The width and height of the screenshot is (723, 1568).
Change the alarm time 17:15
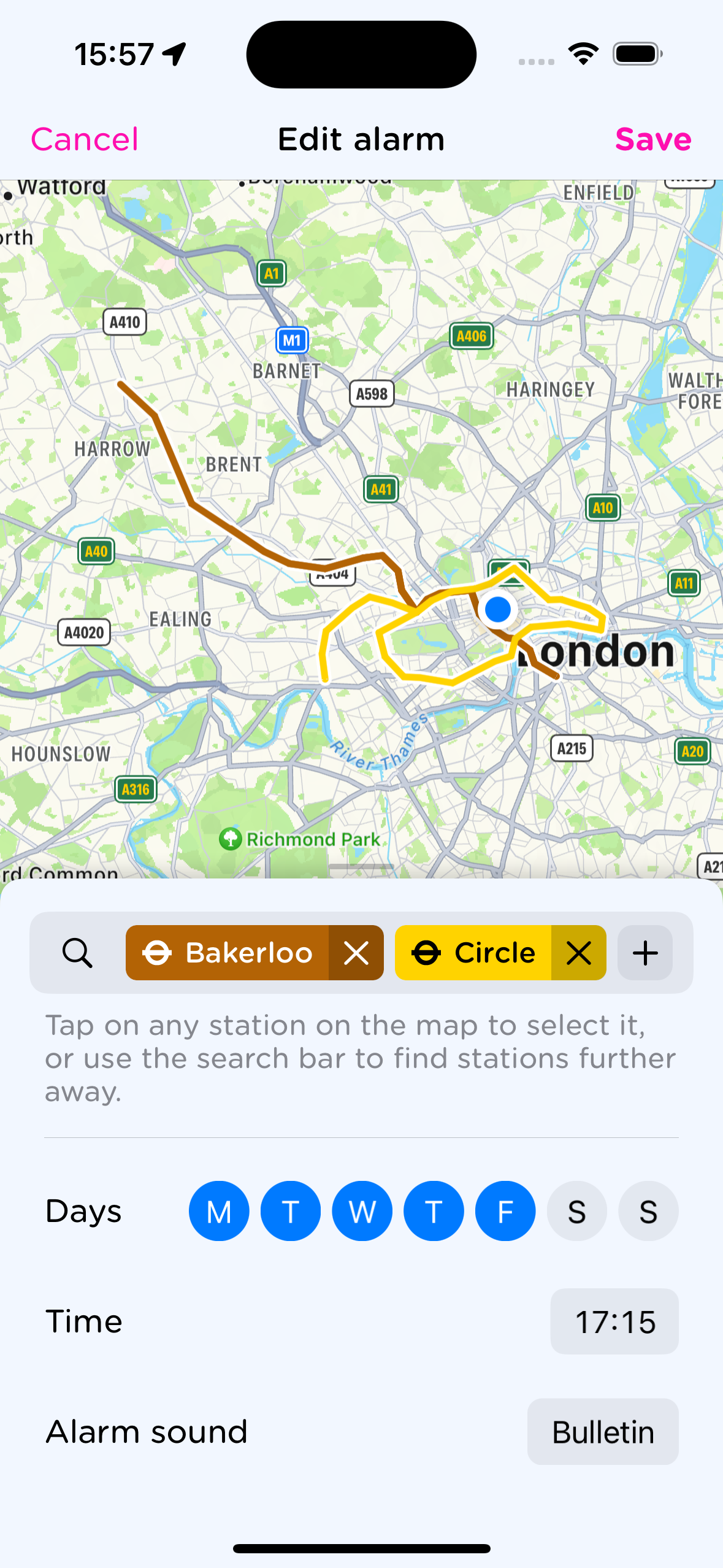click(x=614, y=1321)
